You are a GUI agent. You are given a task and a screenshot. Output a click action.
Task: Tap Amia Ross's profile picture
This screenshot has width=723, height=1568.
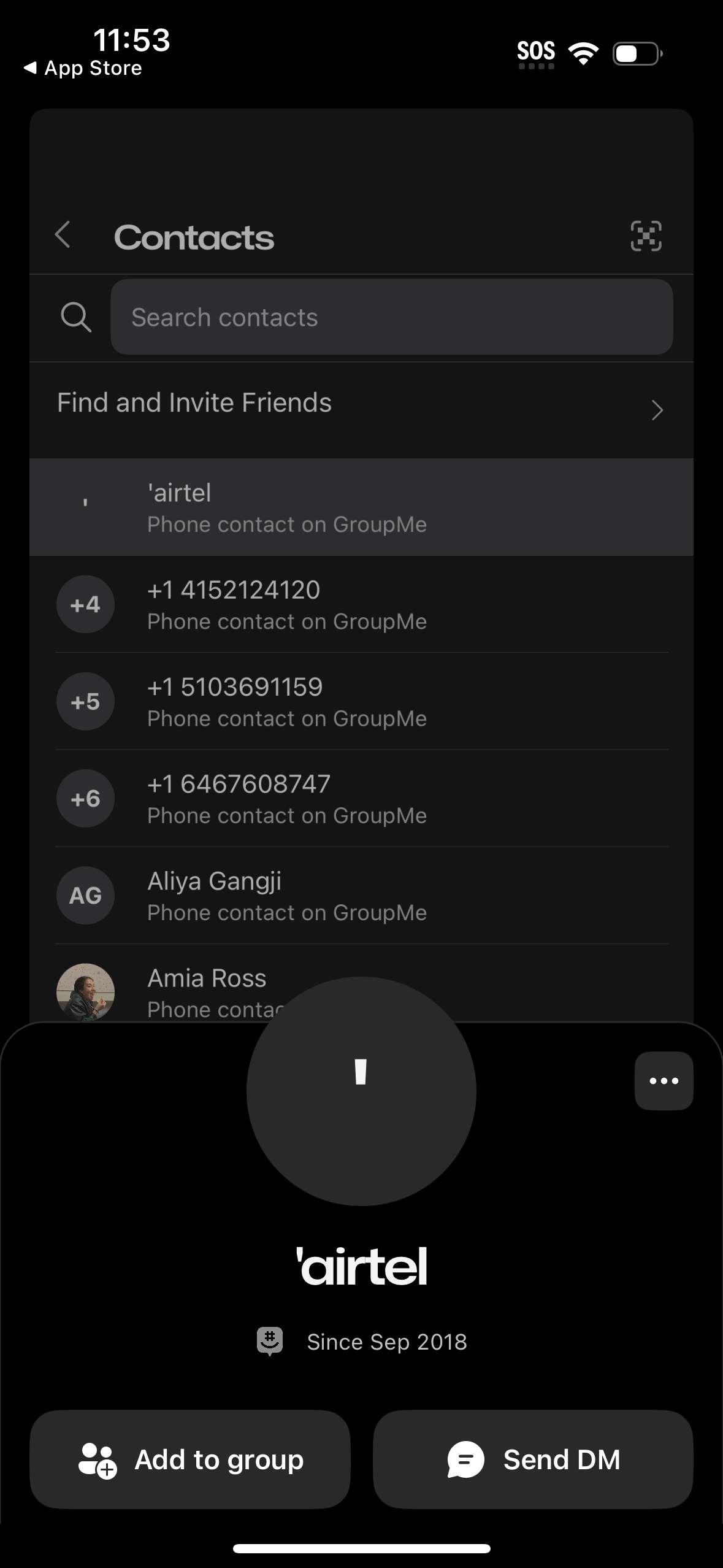[x=85, y=993]
